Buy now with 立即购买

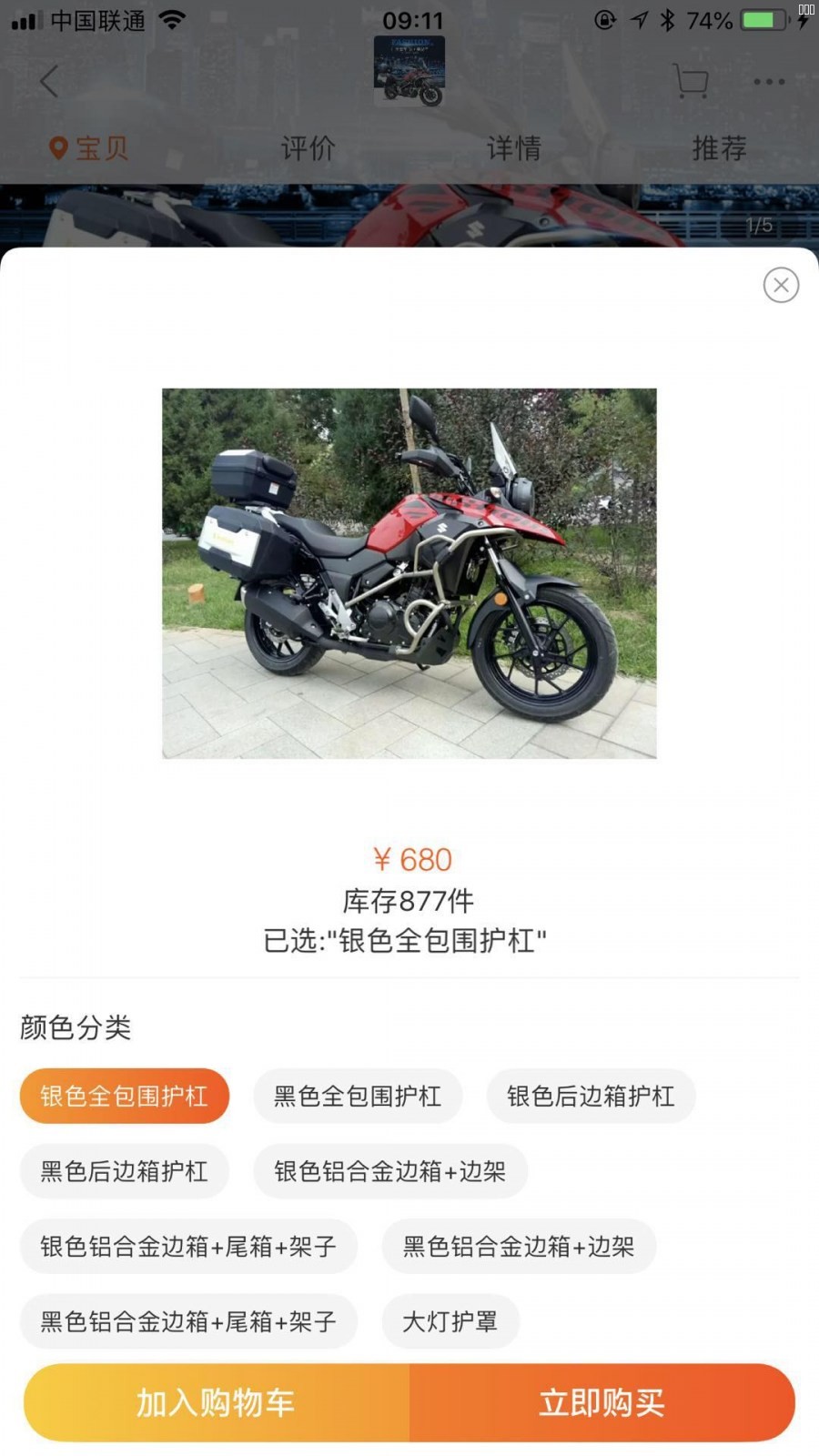point(602,1402)
